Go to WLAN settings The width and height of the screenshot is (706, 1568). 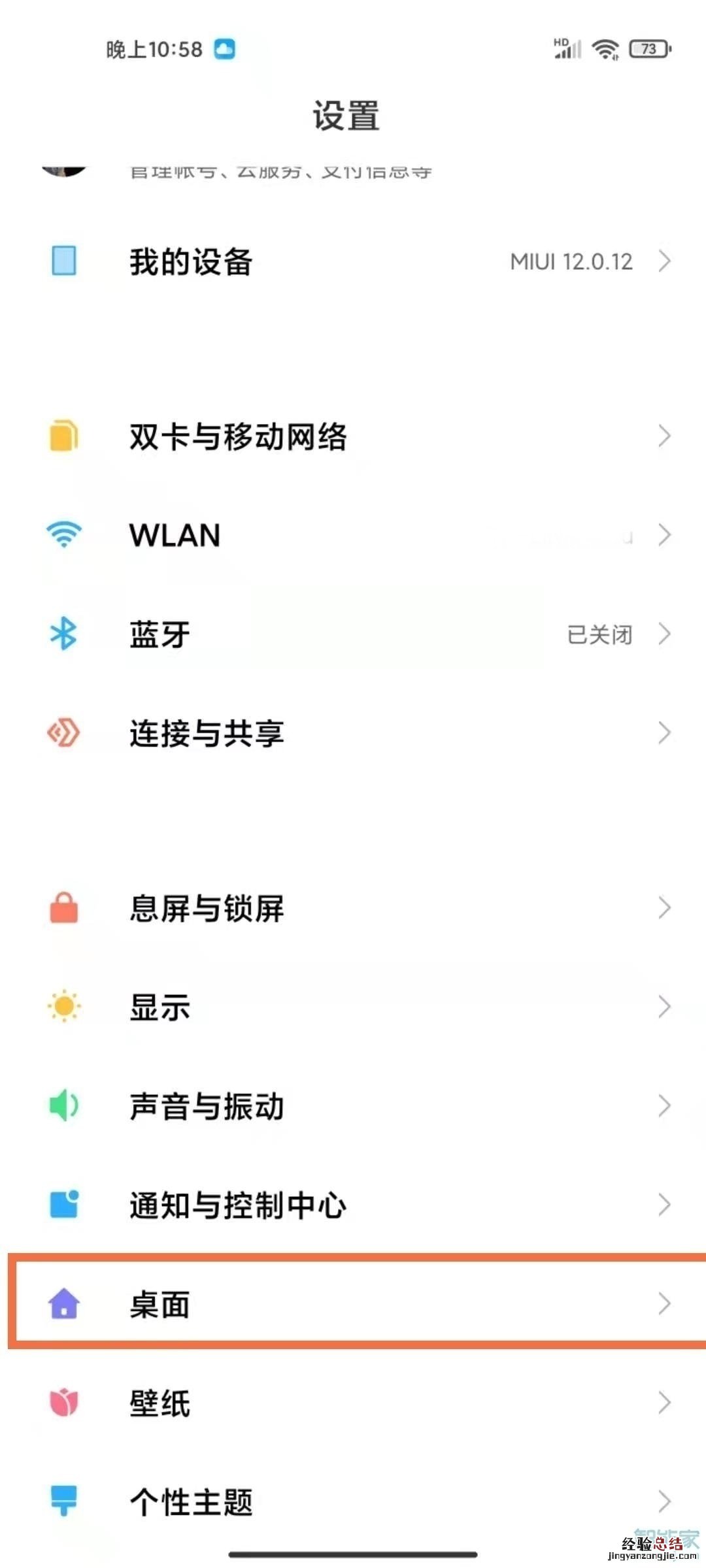(353, 535)
